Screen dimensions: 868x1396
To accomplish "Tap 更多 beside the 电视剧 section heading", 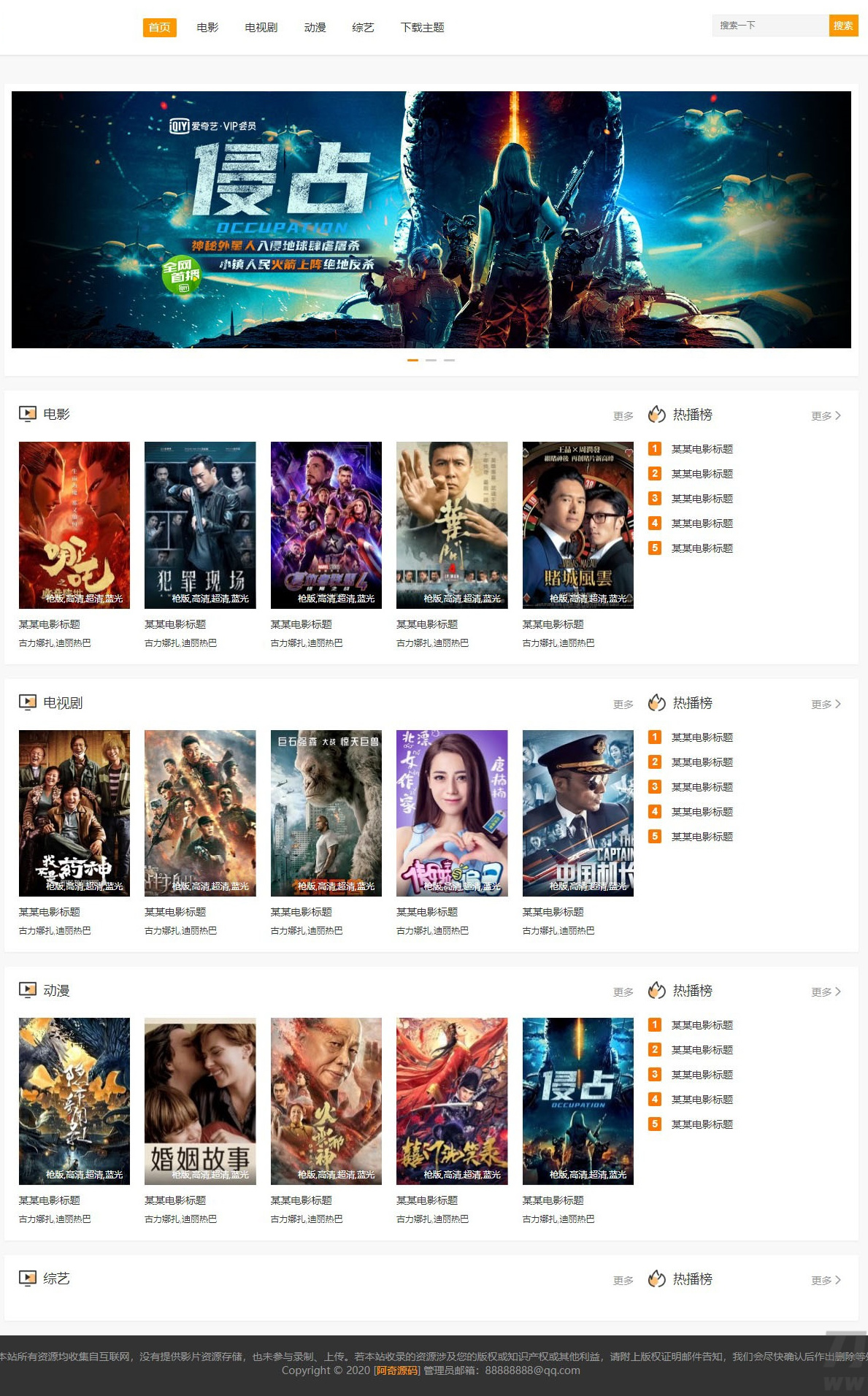I will pyautogui.click(x=623, y=704).
